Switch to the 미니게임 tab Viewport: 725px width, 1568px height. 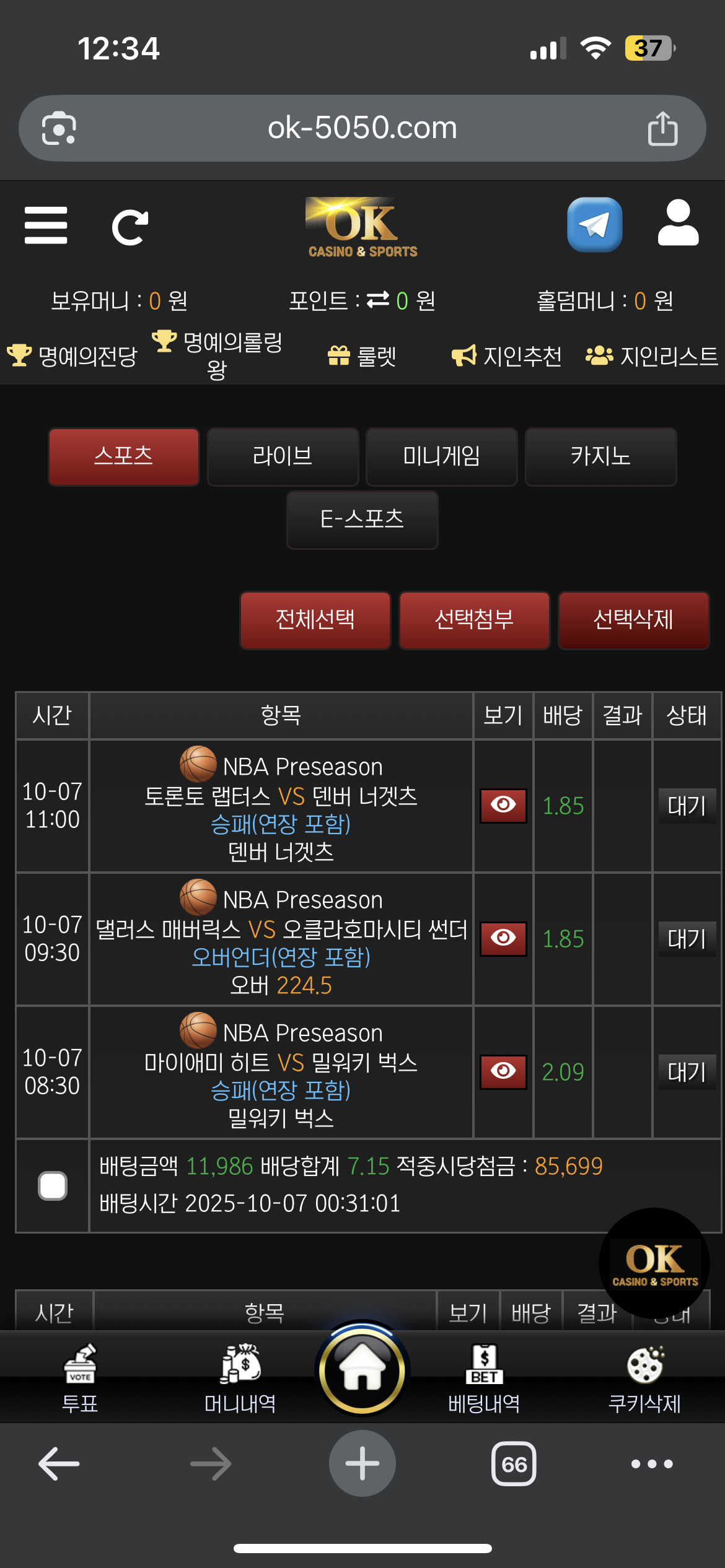(441, 456)
